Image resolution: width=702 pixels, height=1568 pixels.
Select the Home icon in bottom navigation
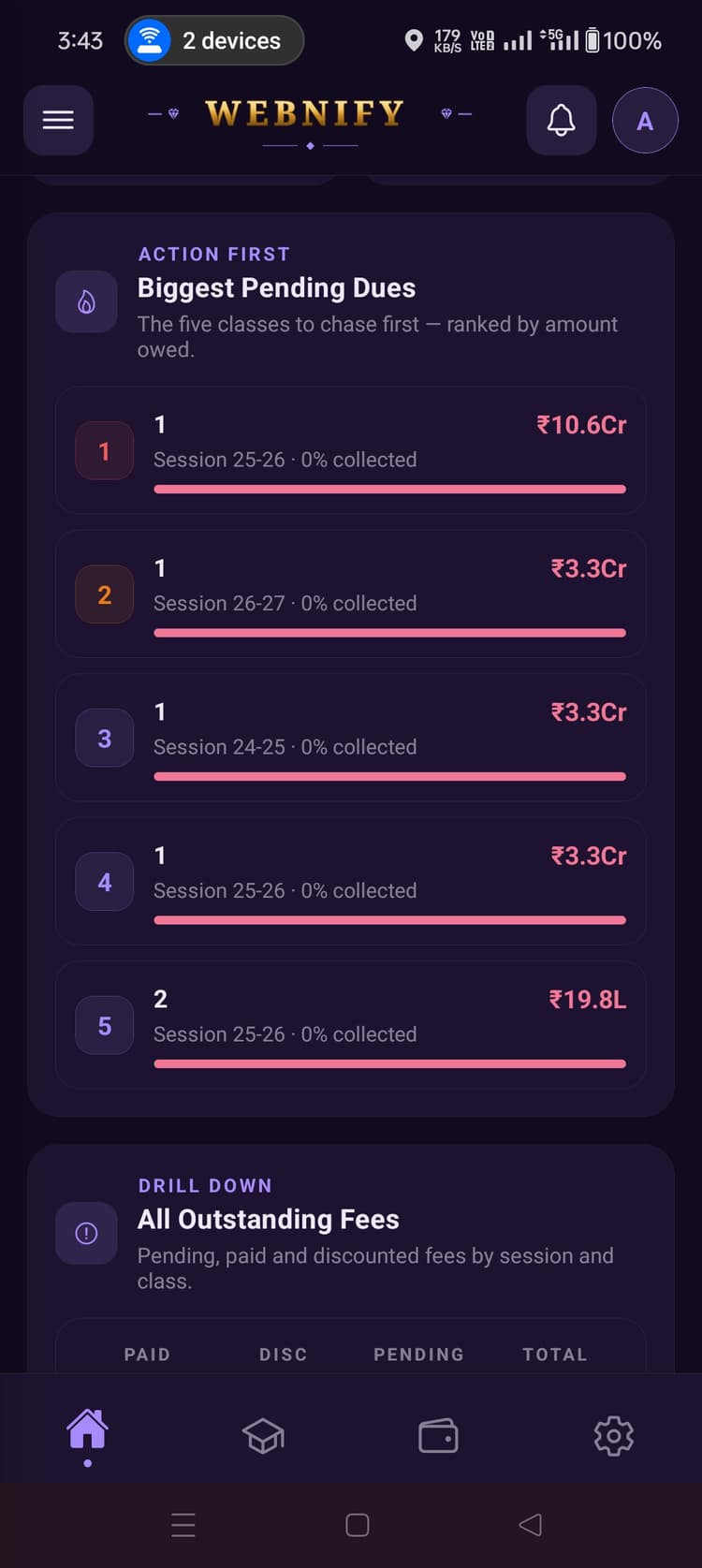[x=87, y=1435]
